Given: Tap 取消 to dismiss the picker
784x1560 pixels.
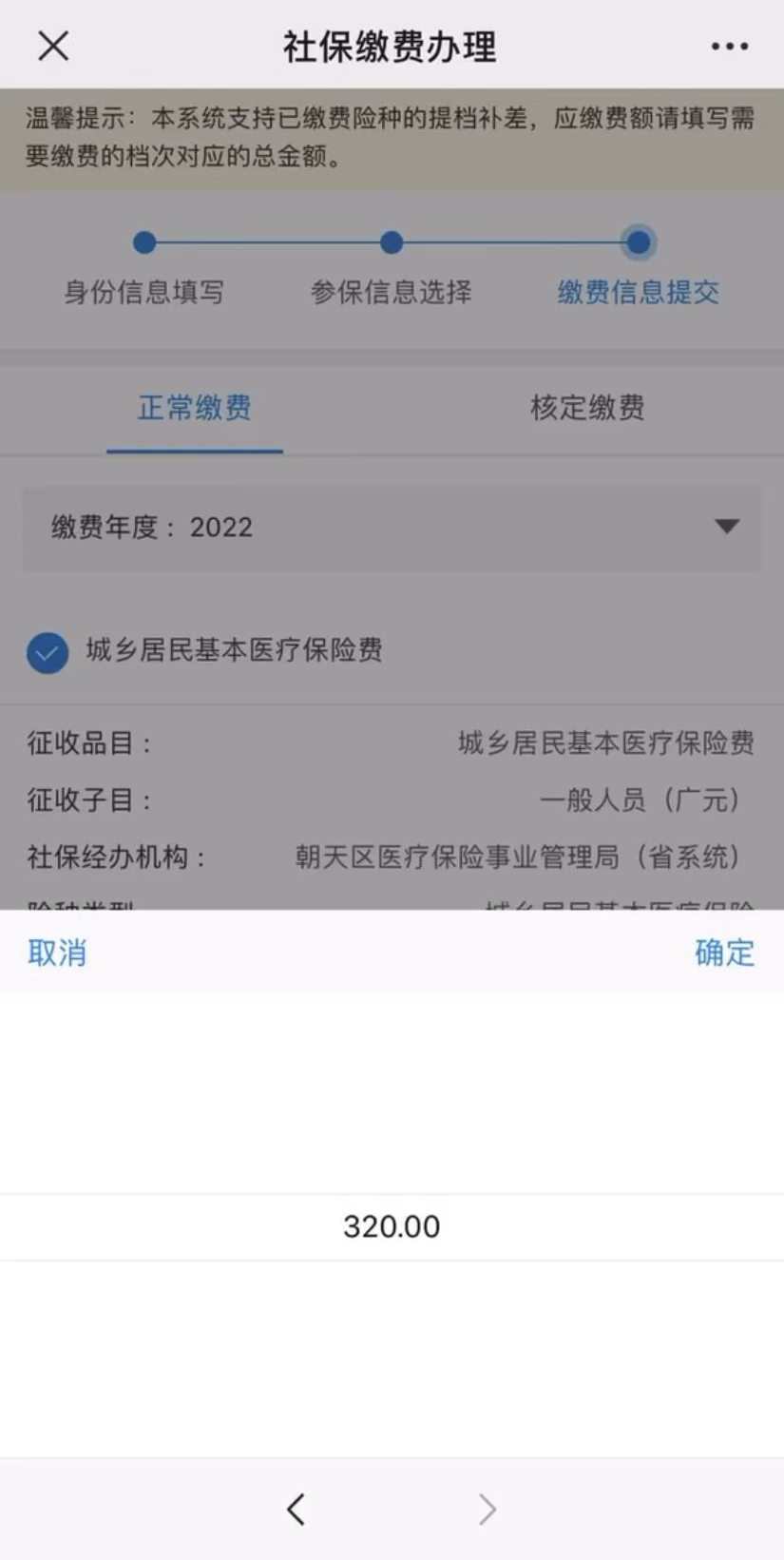Looking at the screenshot, I should coord(57,953).
